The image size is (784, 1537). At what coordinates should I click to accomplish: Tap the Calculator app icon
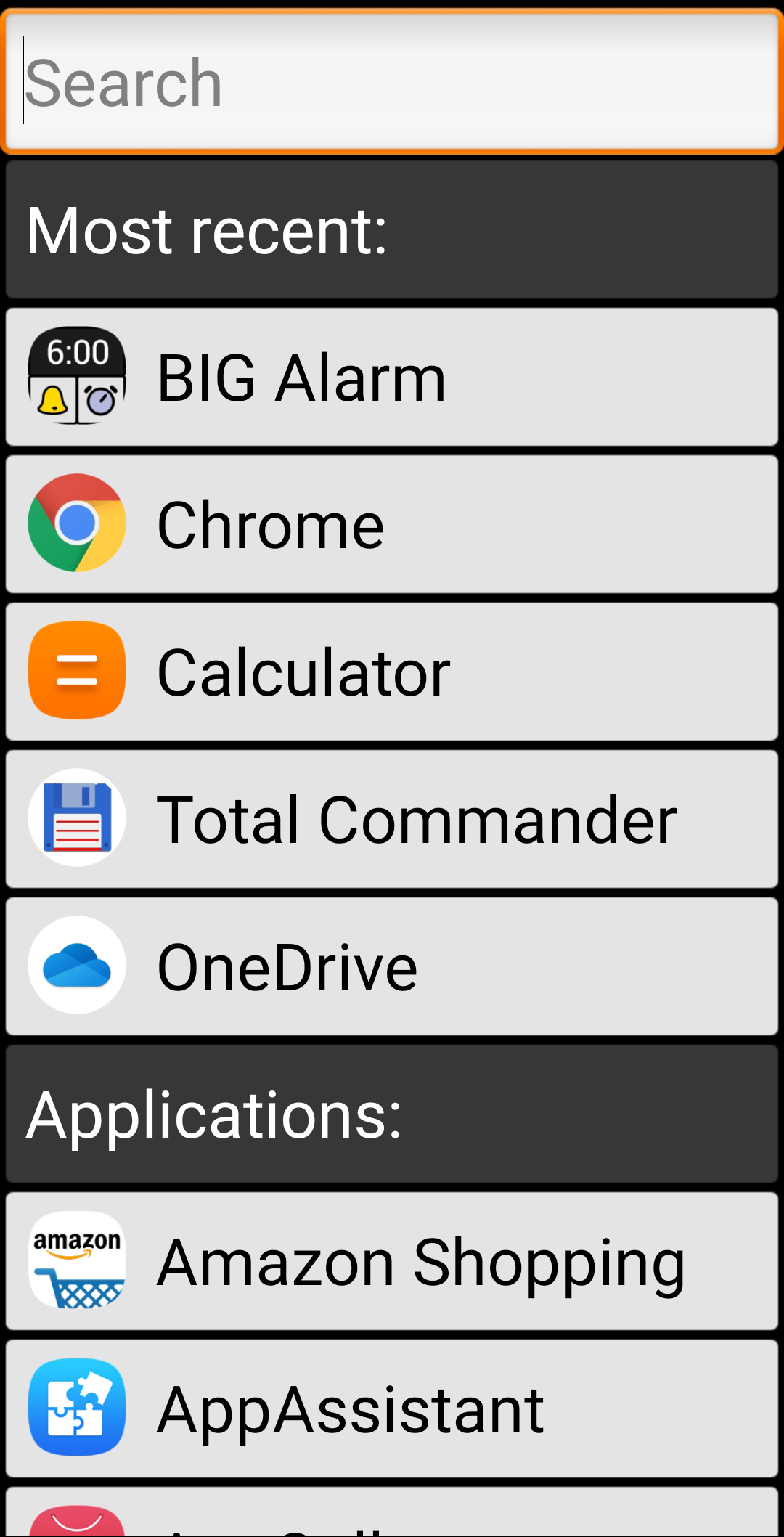coord(77,670)
